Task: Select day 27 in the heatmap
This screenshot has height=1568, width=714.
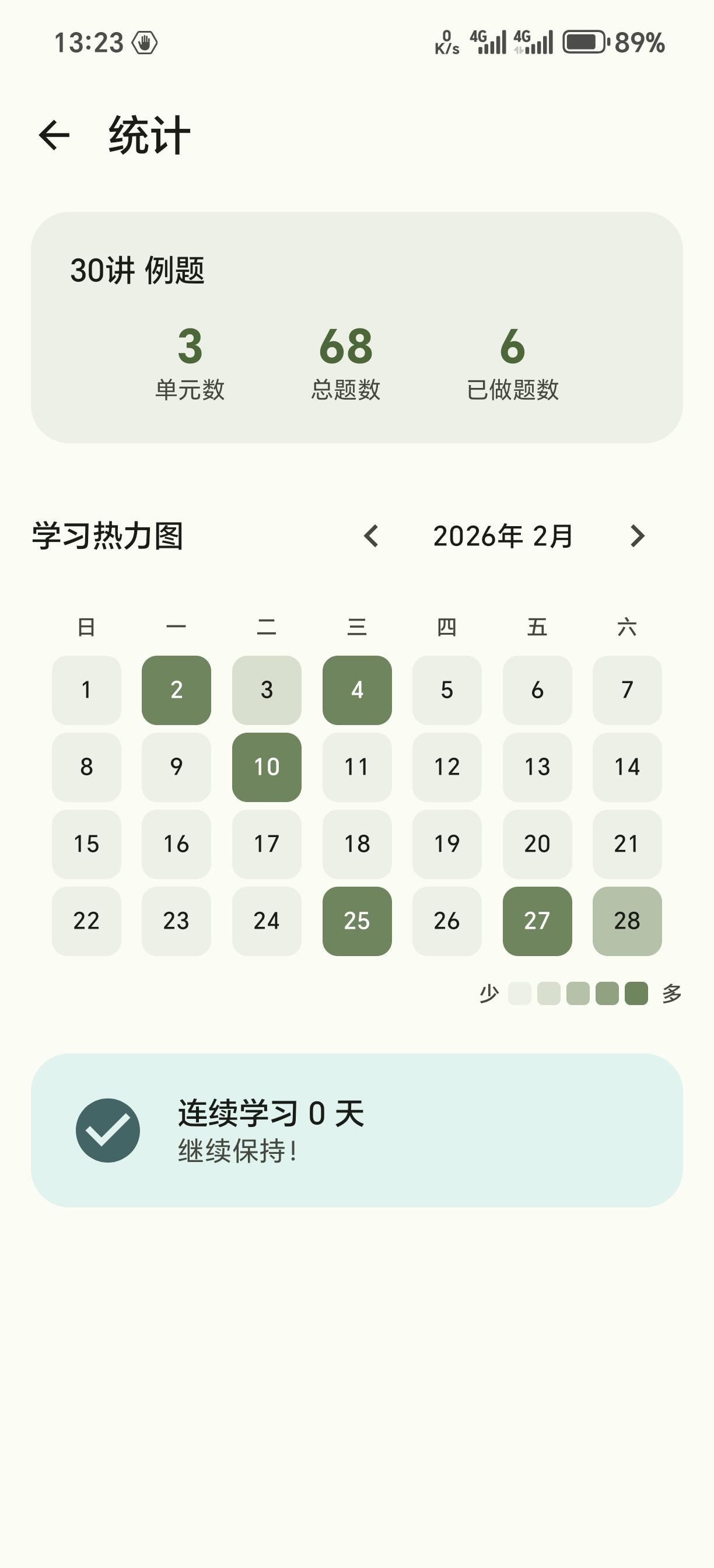Action: tap(537, 921)
